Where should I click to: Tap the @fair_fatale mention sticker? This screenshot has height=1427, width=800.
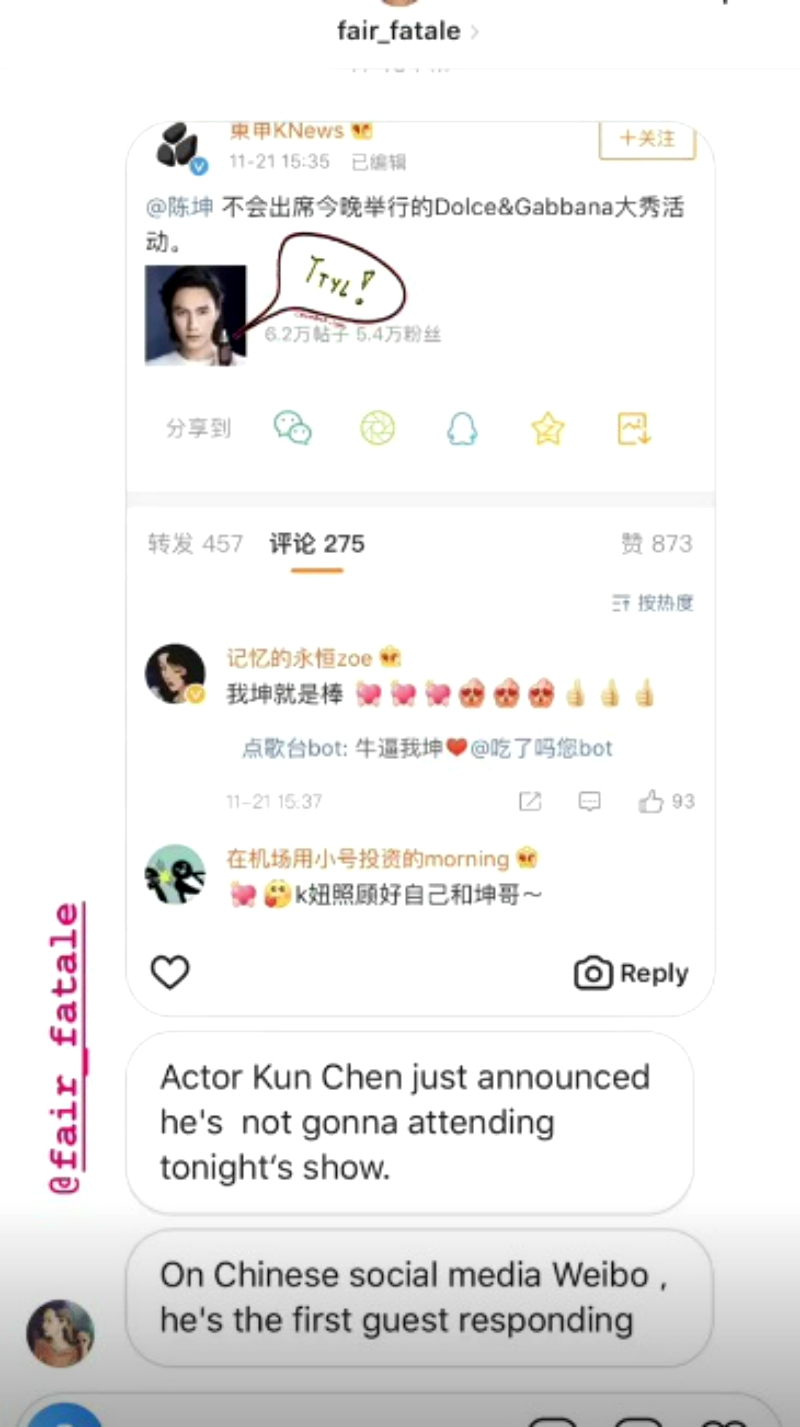67,1047
